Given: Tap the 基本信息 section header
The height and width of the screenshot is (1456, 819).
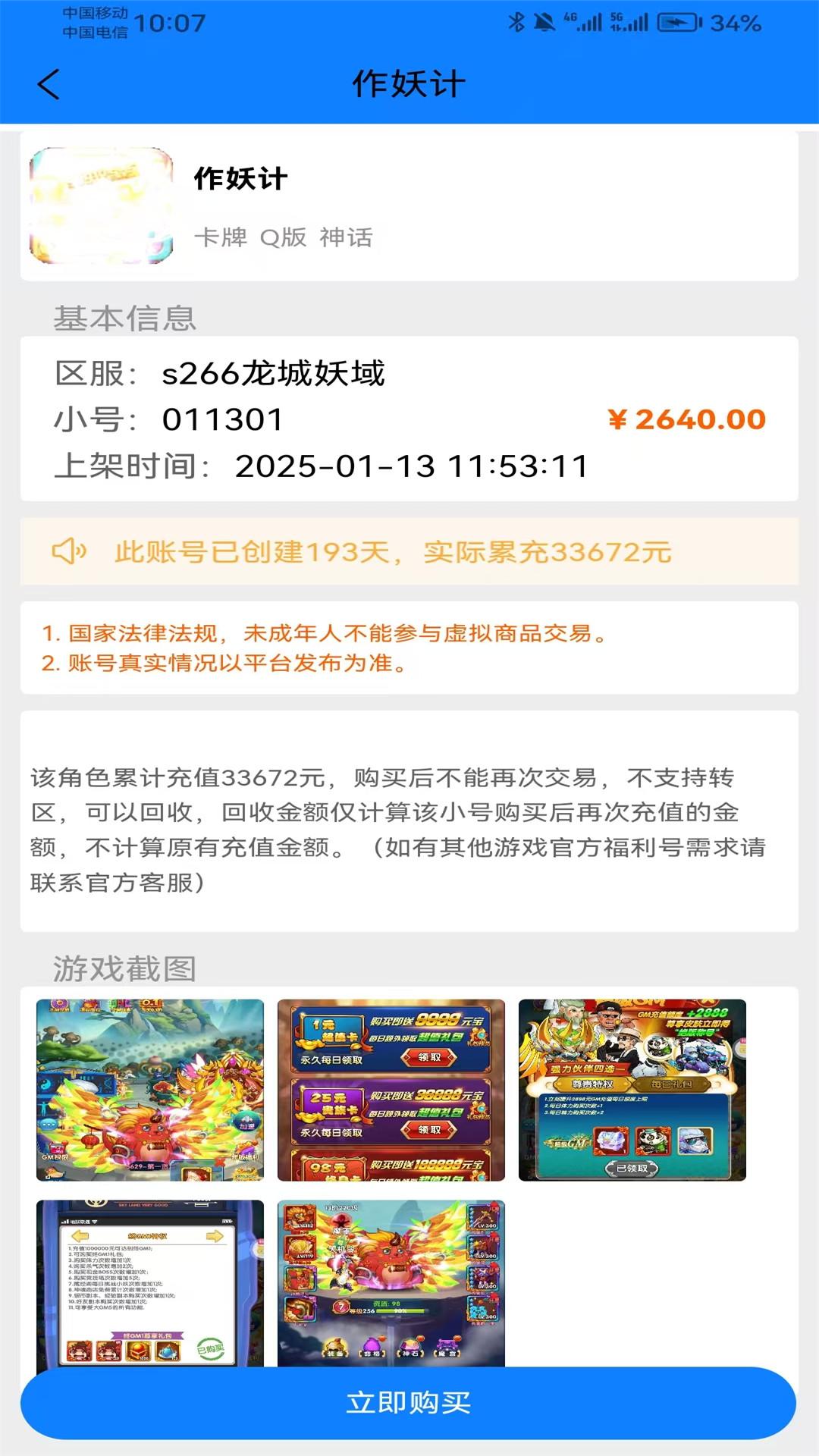Looking at the screenshot, I should pos(124,319).
